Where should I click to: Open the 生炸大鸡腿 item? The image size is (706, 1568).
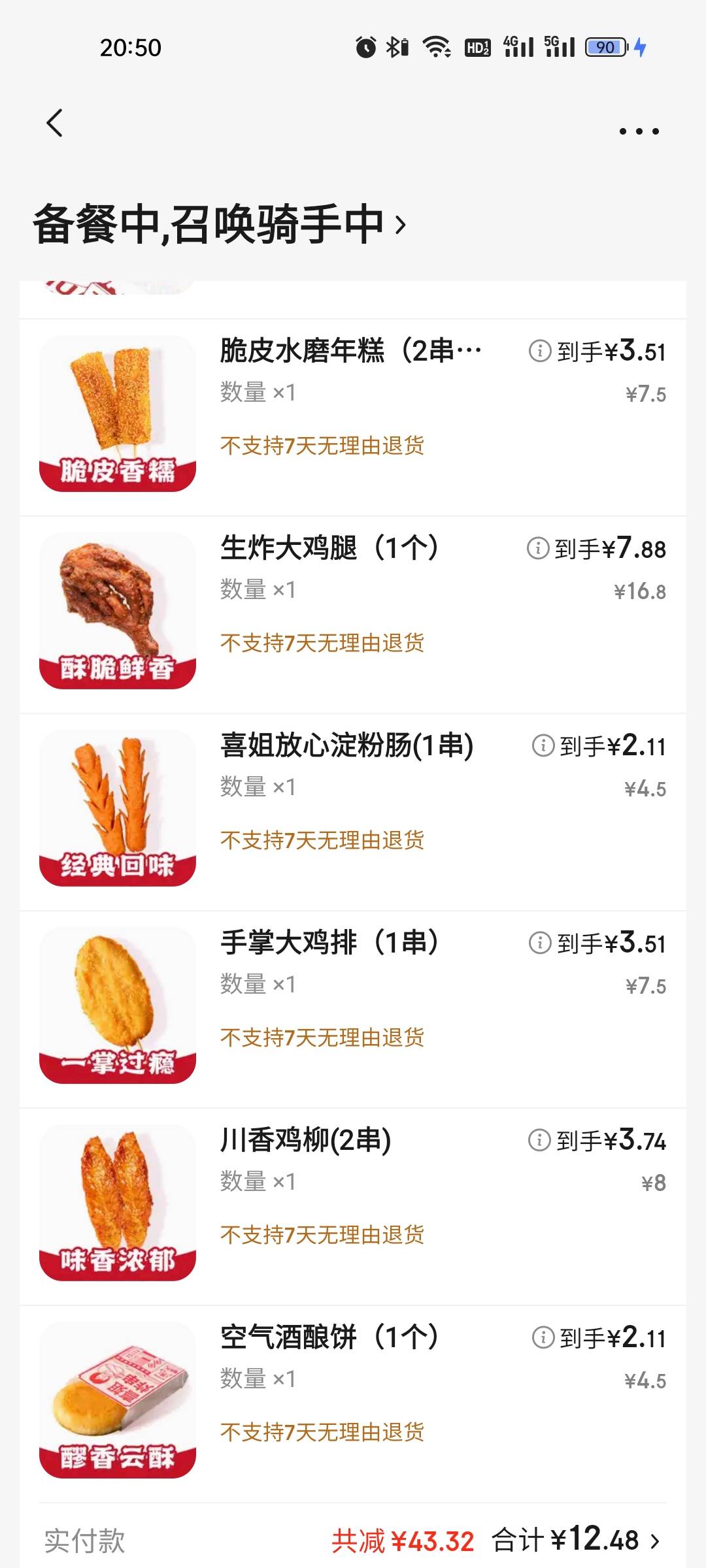point(329,548)
